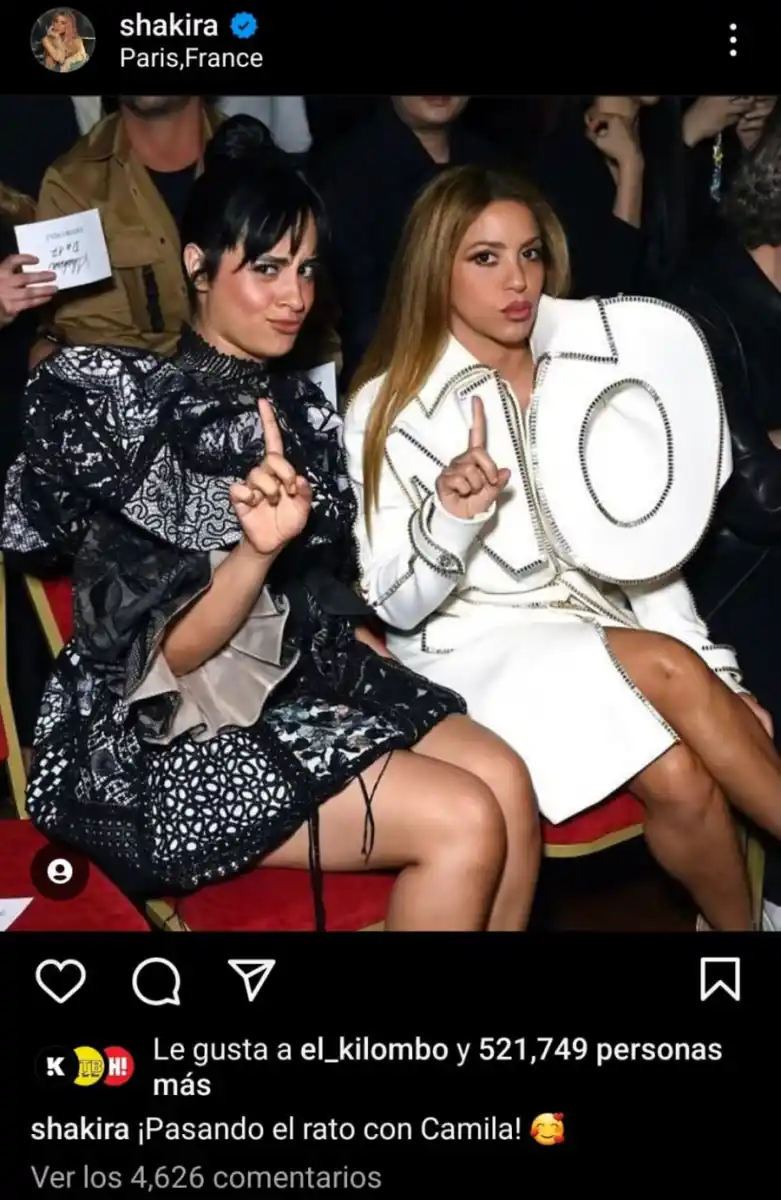Open shakira's profile picture
Screen dimensions: 781x1200
click(x=62, y=40)
